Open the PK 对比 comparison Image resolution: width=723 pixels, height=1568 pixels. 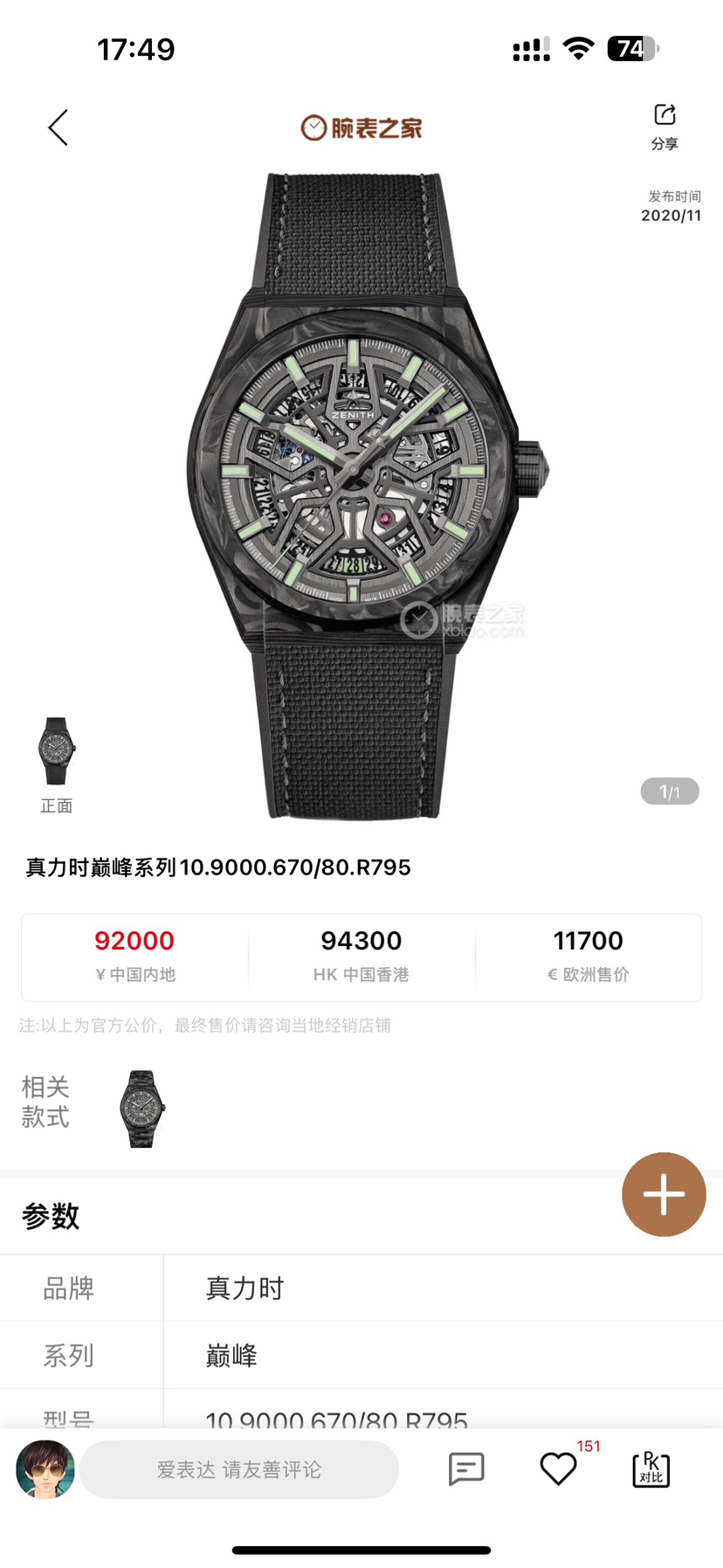click(651, 1469)
